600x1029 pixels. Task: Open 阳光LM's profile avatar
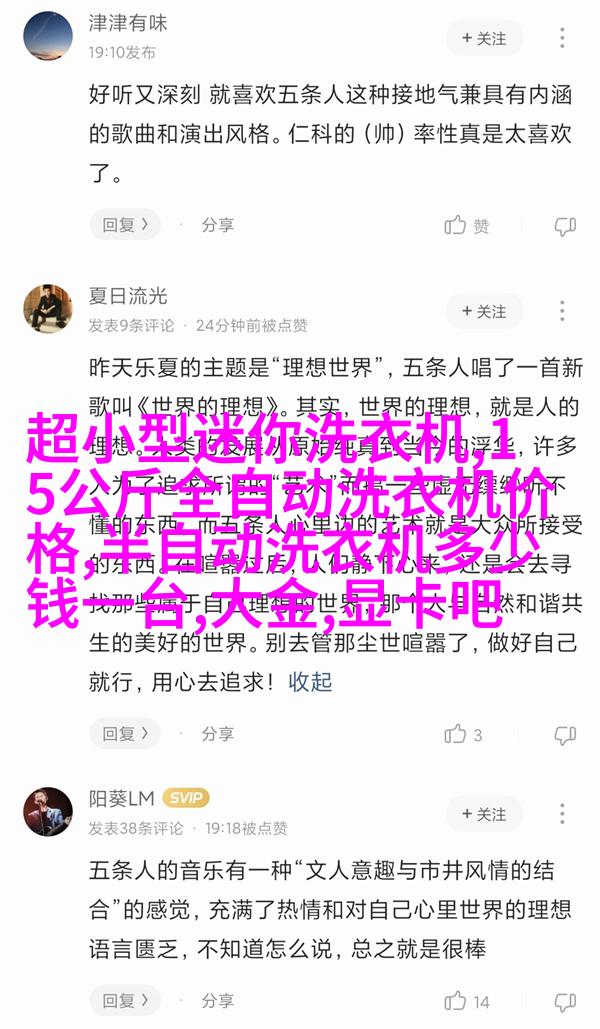coord(48,811)
